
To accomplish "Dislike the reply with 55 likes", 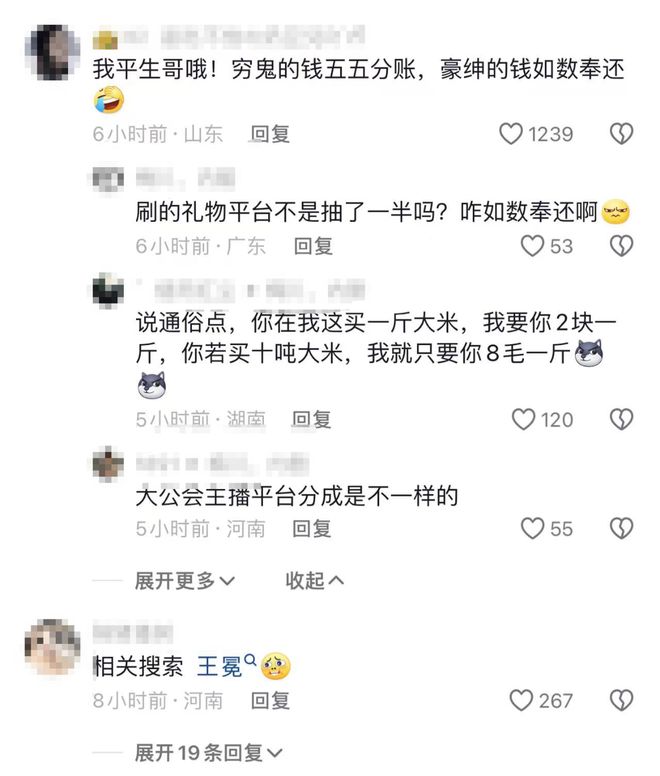I will coord(621,528).
